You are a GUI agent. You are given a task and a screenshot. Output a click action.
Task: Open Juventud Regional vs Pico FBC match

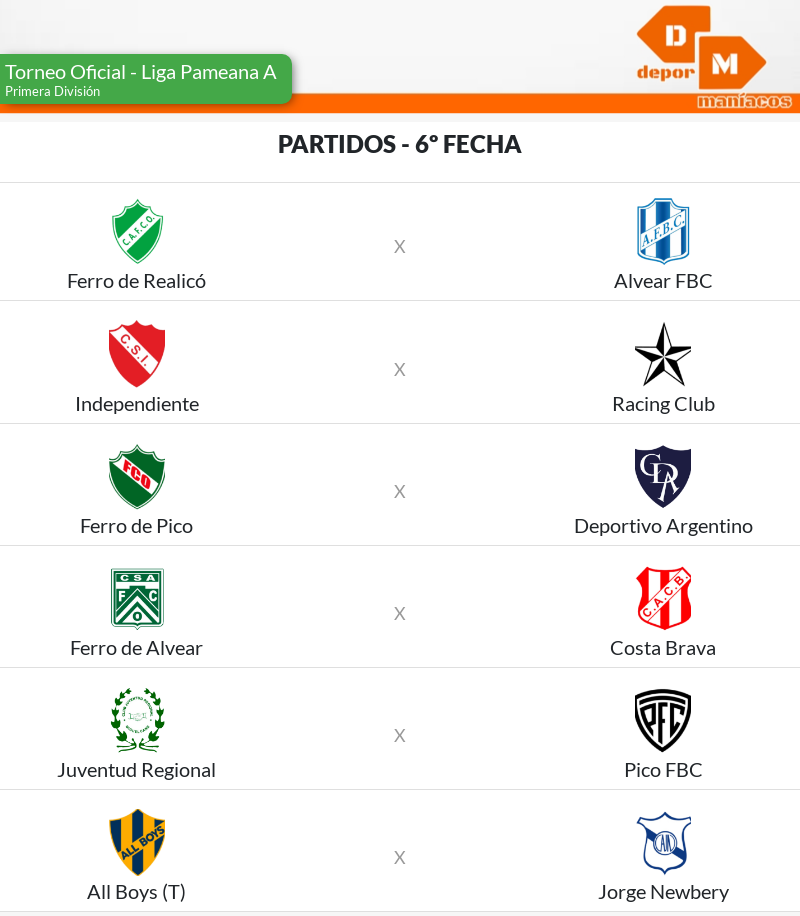[399, 735]
